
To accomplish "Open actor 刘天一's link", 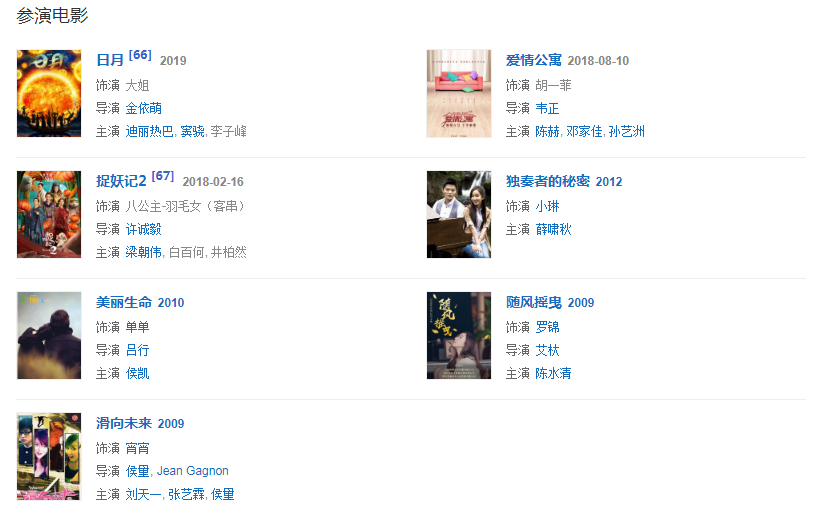I will [143, 494].
